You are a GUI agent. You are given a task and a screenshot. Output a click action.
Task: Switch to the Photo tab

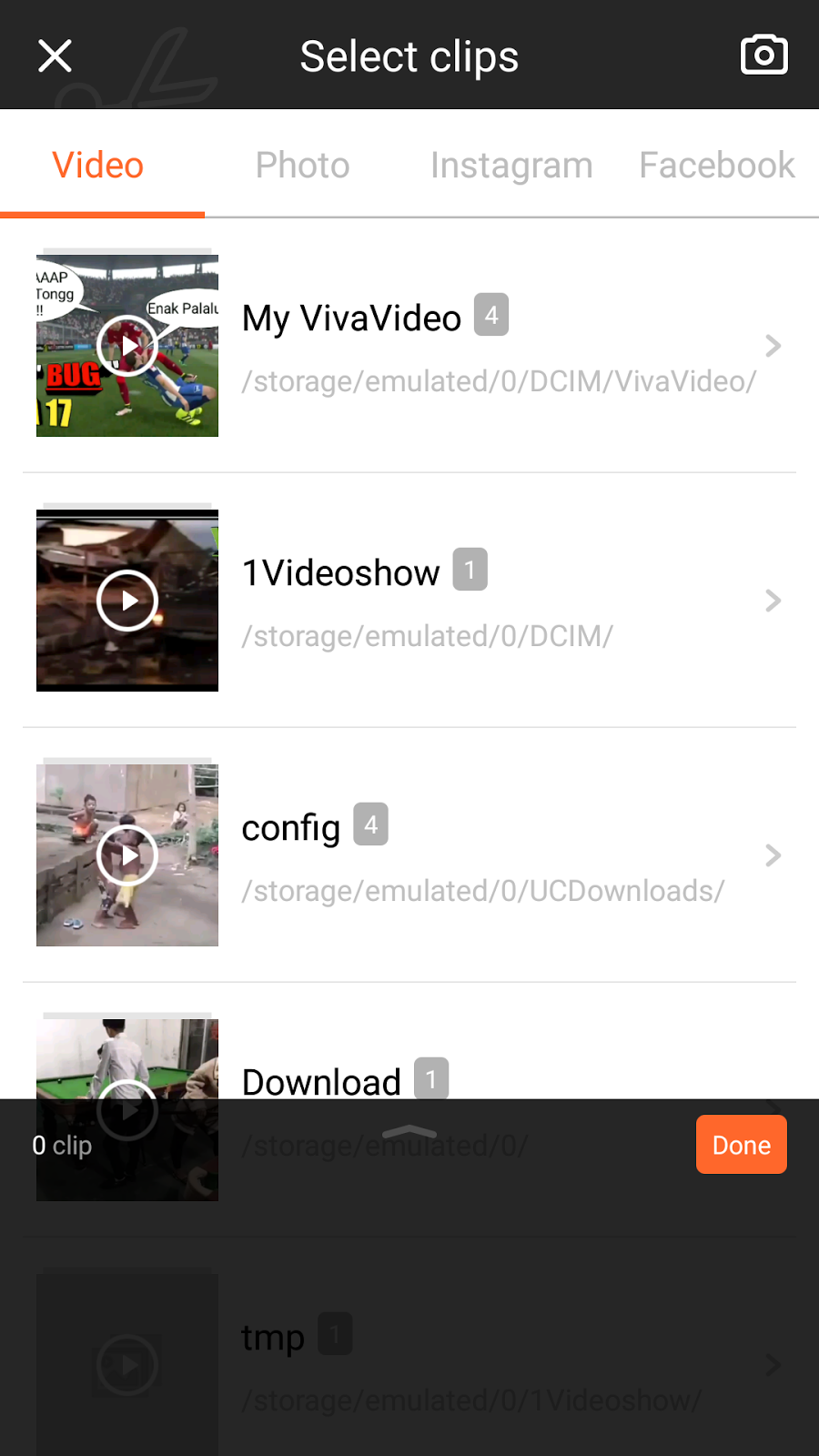tap(302, 165)
